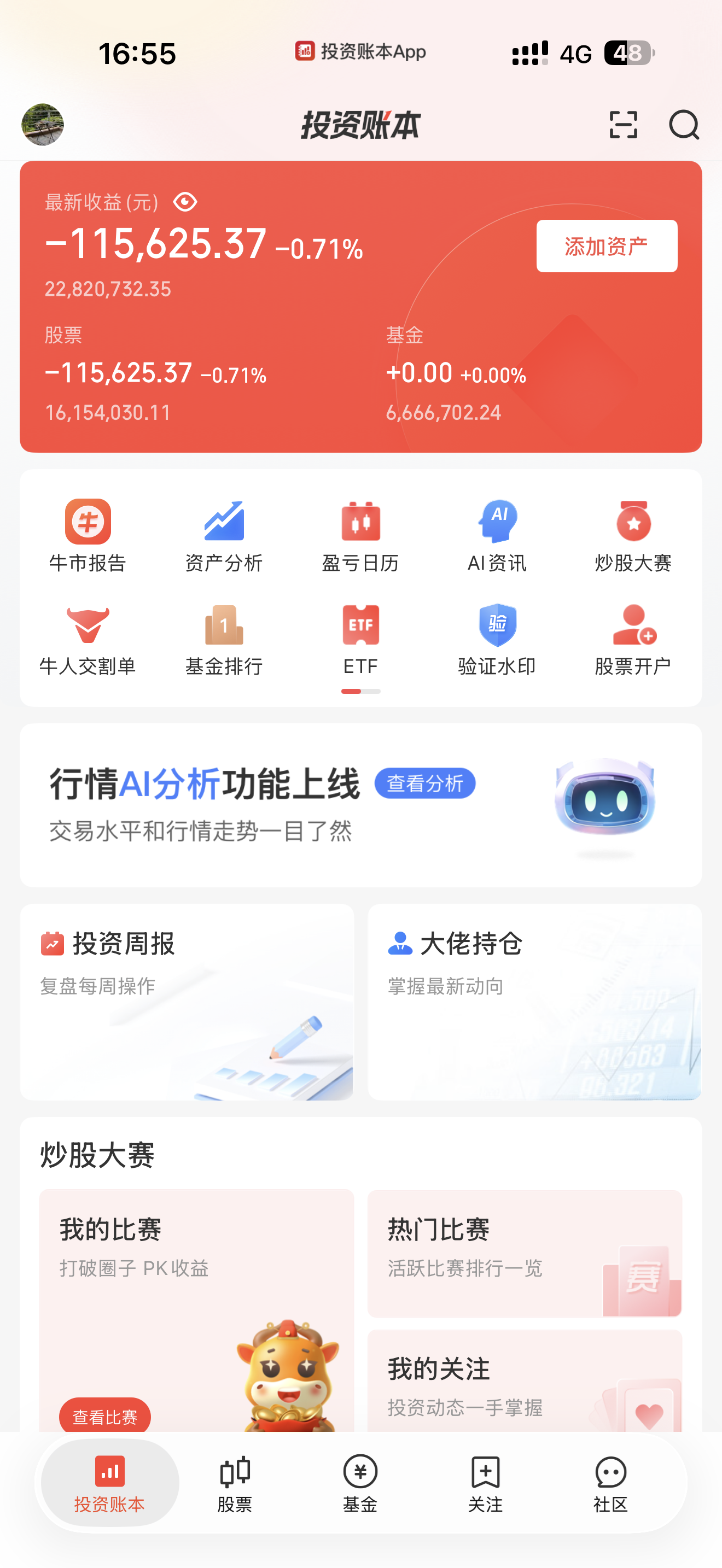The height and width of the screenshot is (1568, 722).
Task: Tap the 查看分析 button
Action: (425, 783)
